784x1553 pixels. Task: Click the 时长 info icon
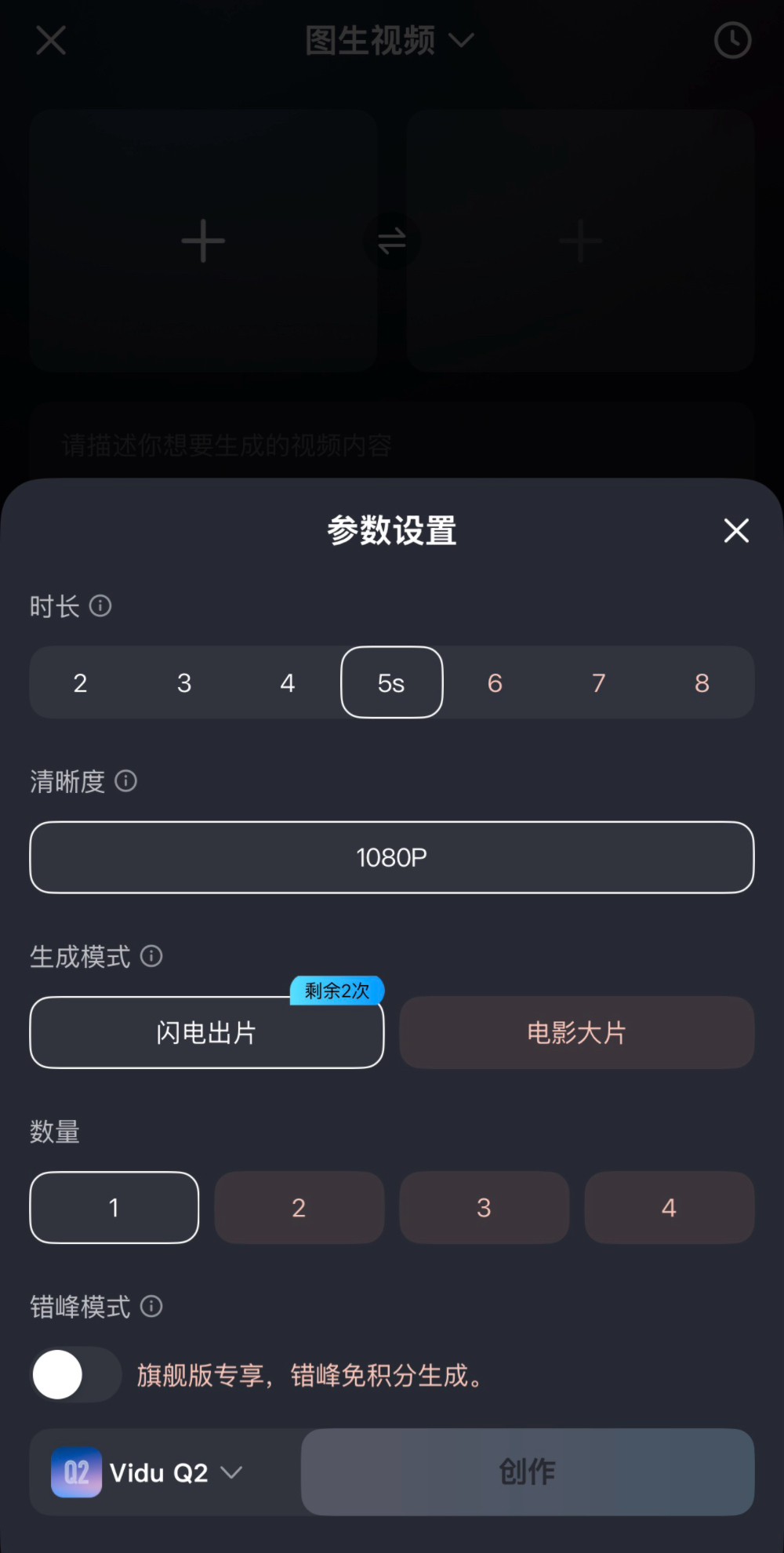(101, 606)
